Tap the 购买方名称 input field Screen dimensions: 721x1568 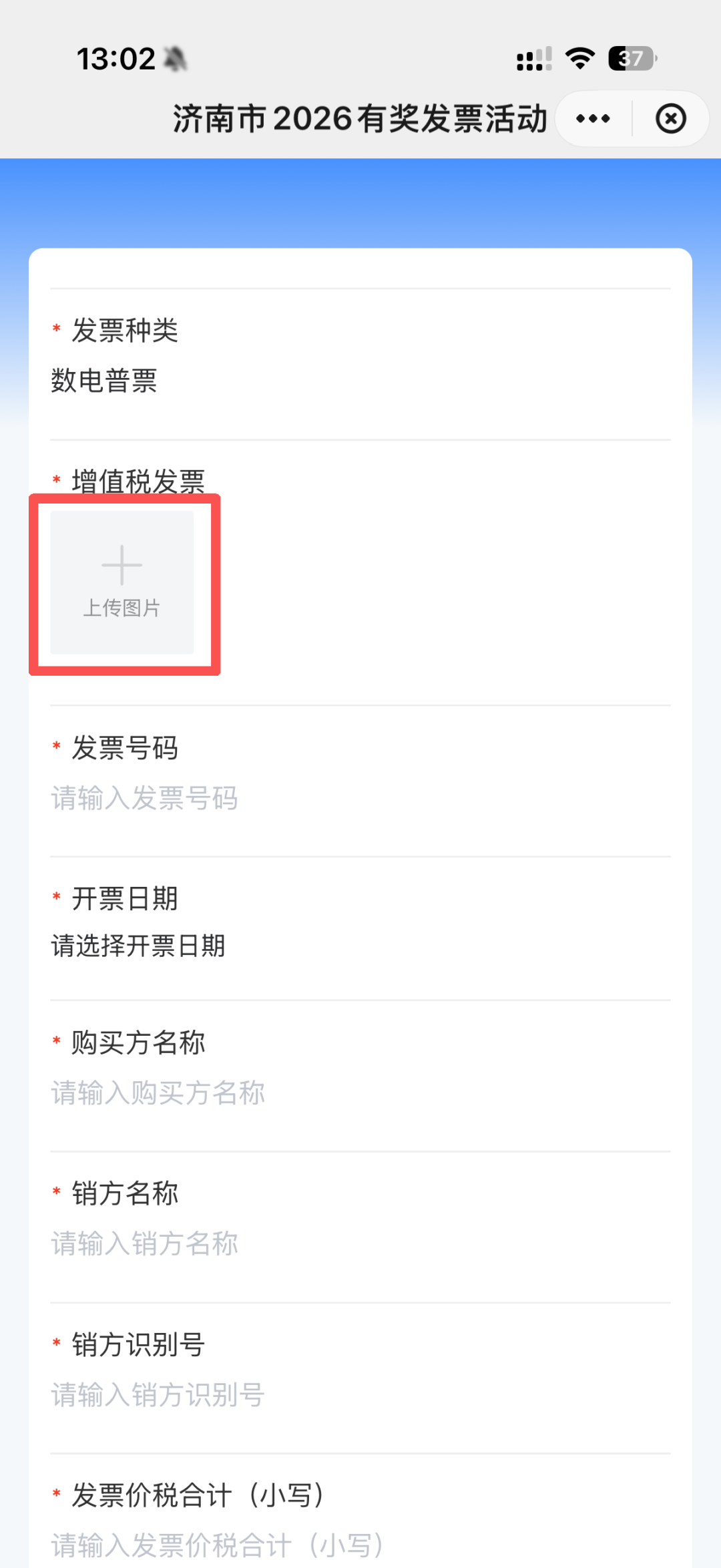point(158,1092)
